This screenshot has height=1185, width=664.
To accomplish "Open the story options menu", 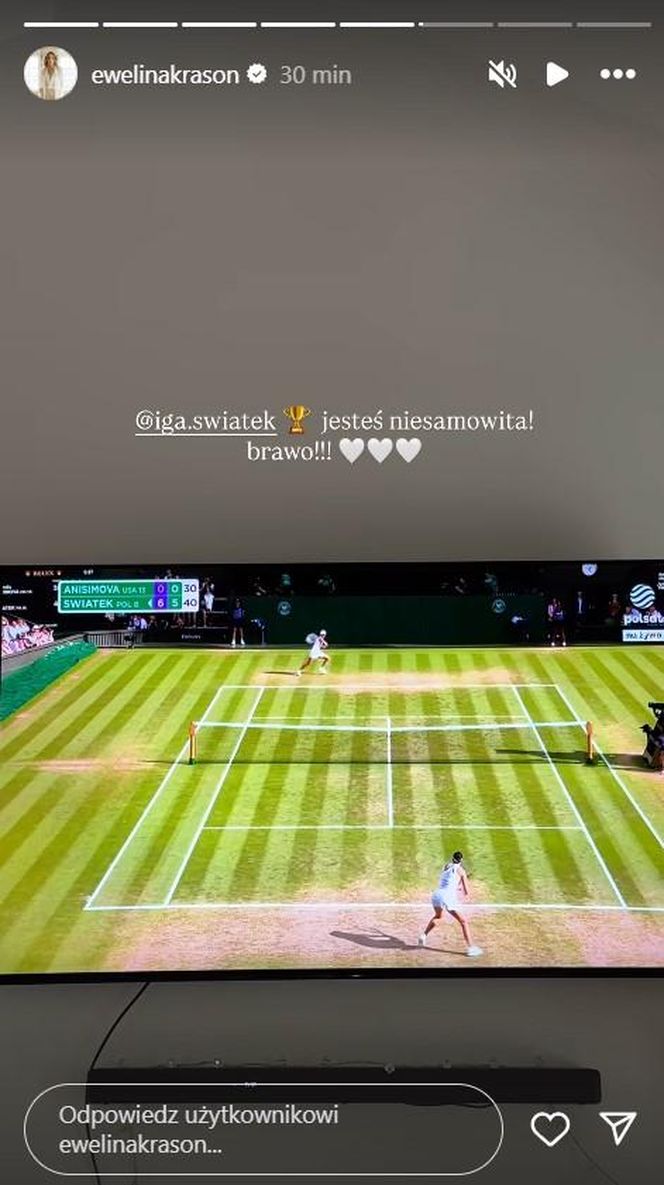I will [617, 74].
